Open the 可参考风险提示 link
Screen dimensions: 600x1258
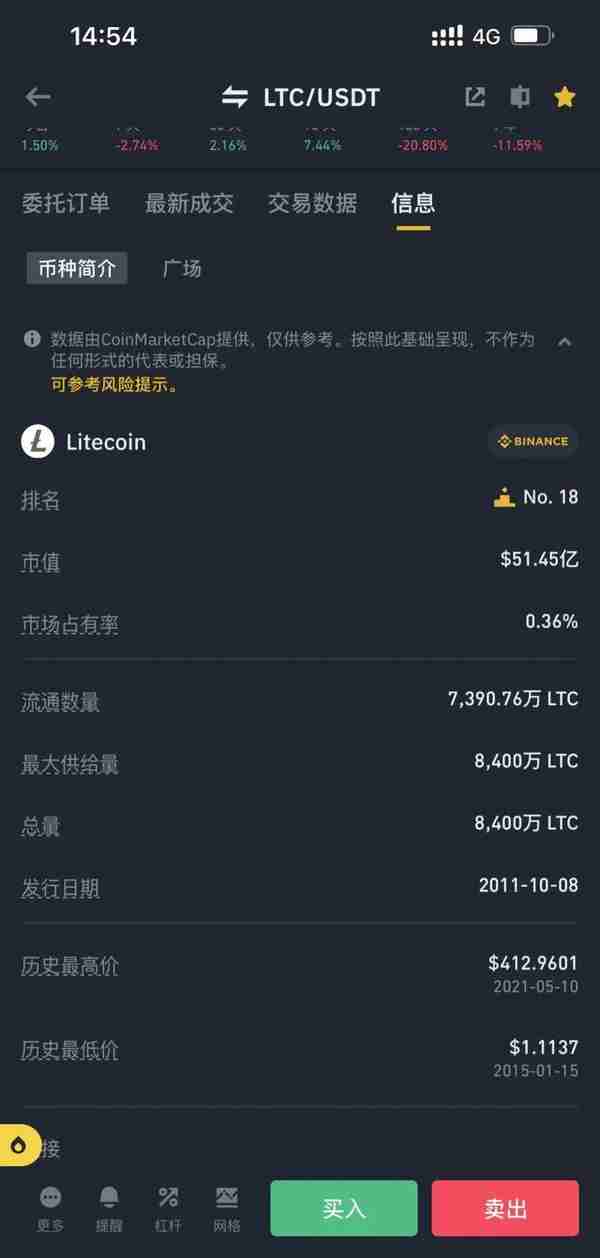coord(116,384)
